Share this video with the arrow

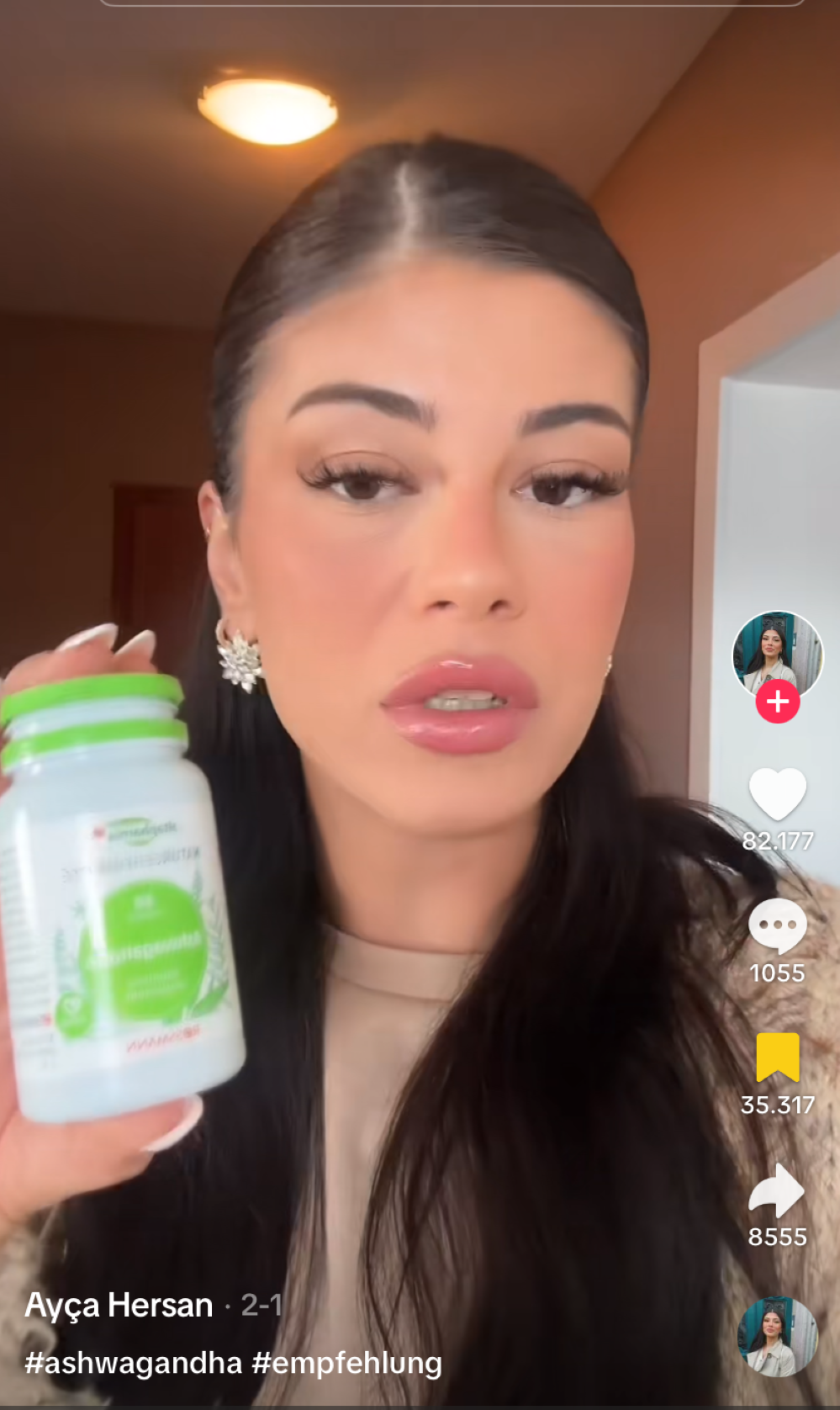coord(778,1190)
